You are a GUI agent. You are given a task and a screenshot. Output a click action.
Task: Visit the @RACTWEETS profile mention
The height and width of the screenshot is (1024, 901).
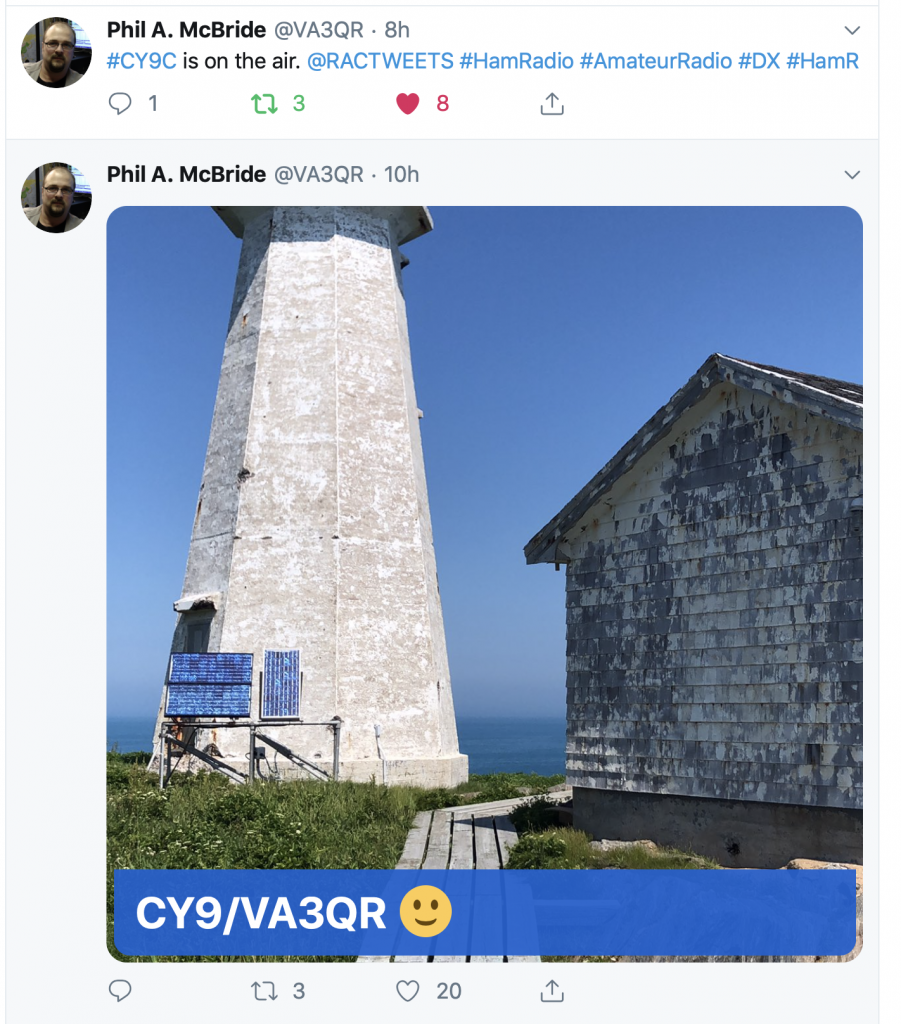(379, 61)
